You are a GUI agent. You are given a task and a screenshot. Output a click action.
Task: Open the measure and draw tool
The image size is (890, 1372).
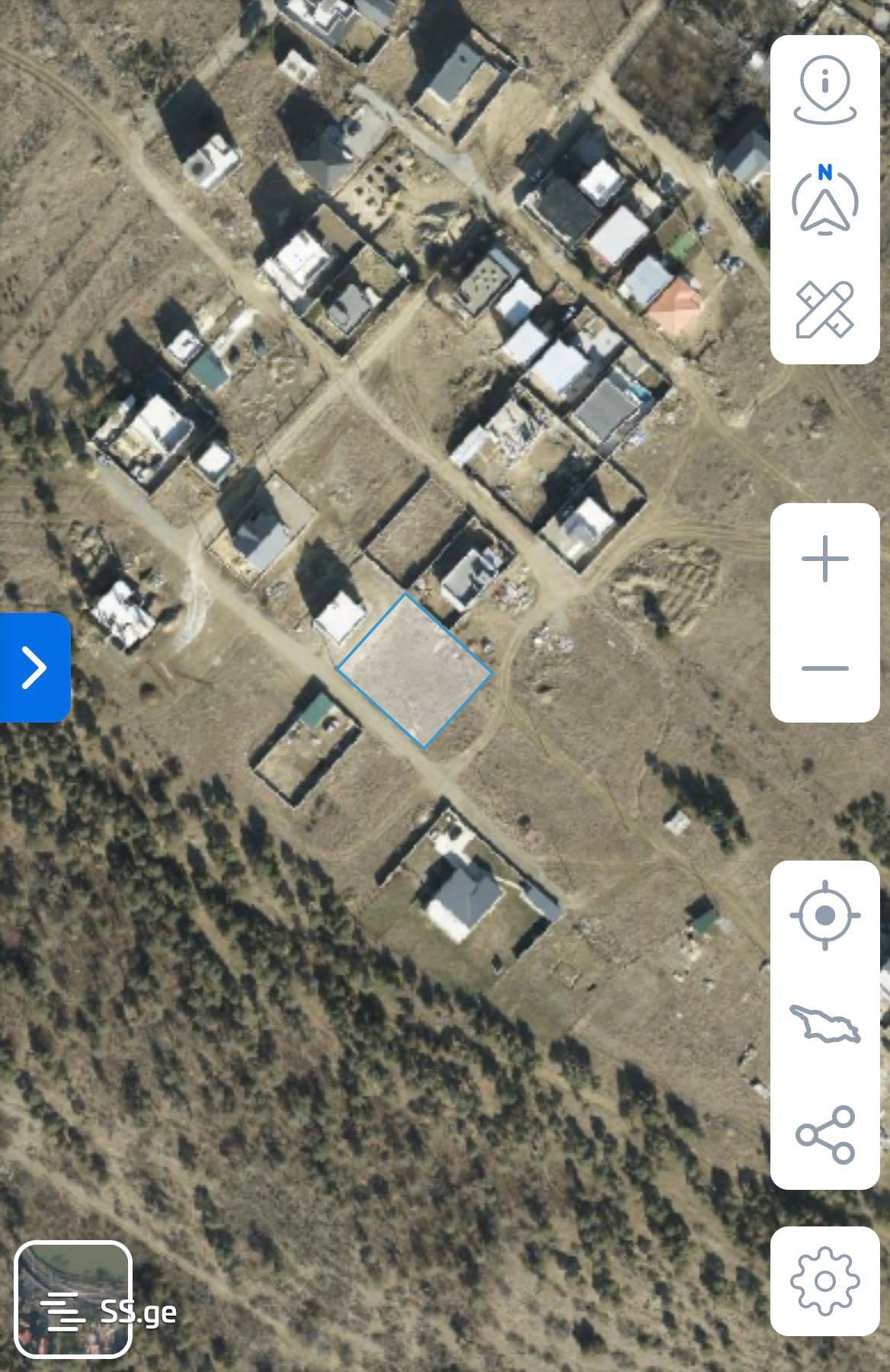tap(825, 309)
